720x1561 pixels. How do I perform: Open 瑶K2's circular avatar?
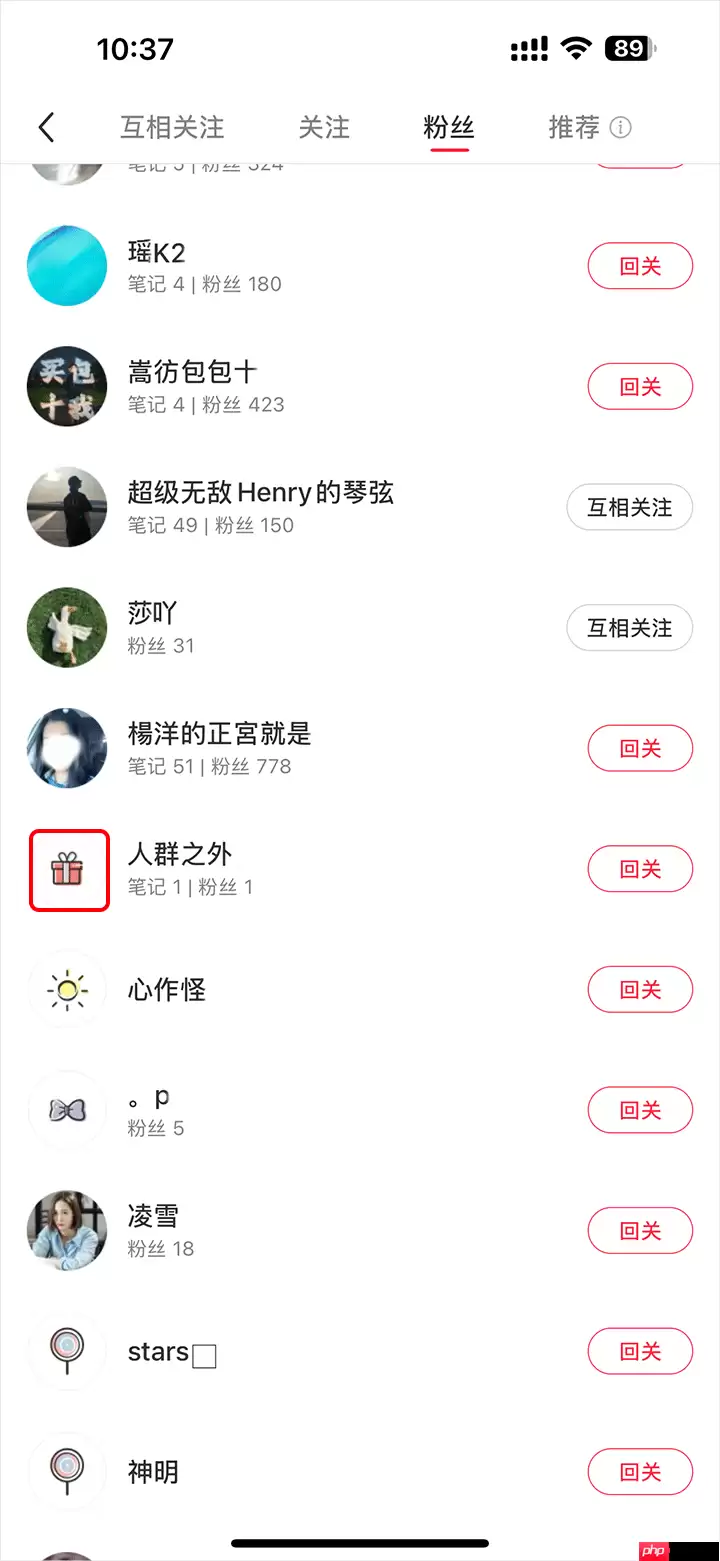click(67, 266)
